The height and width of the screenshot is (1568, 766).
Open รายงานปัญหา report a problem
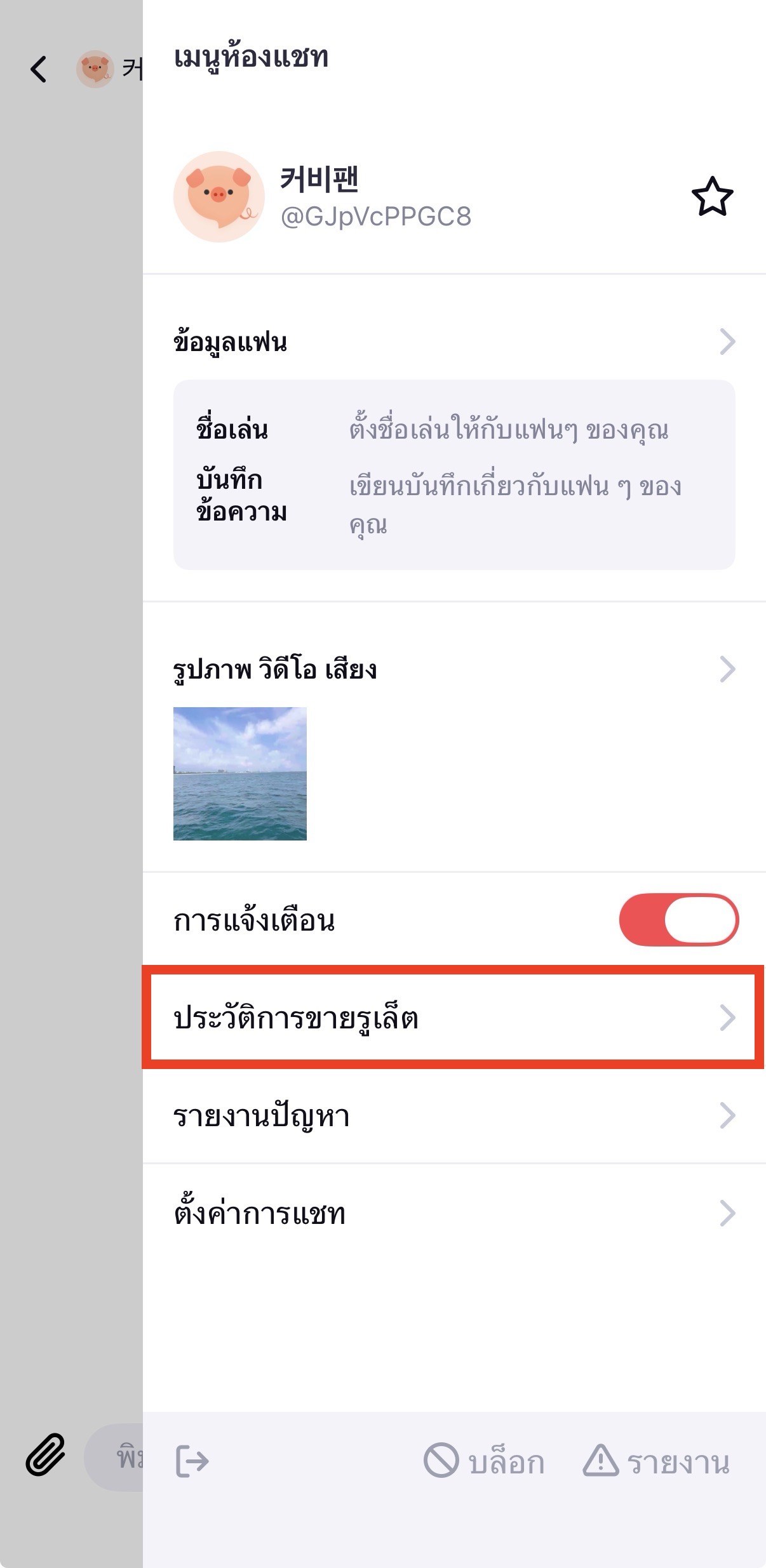pos(454,1115)
